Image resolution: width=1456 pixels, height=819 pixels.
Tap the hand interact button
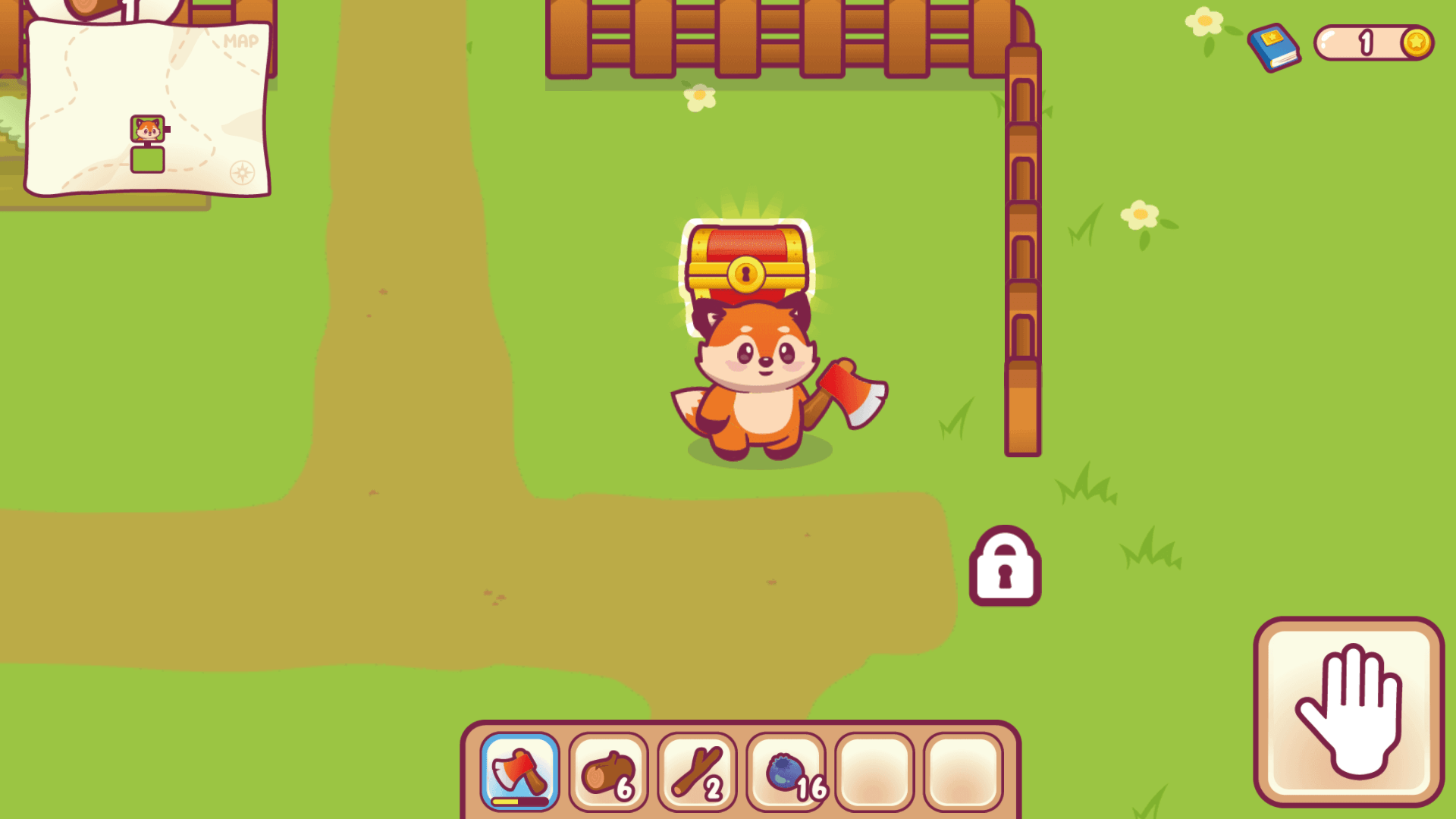tap(1348, 711)
